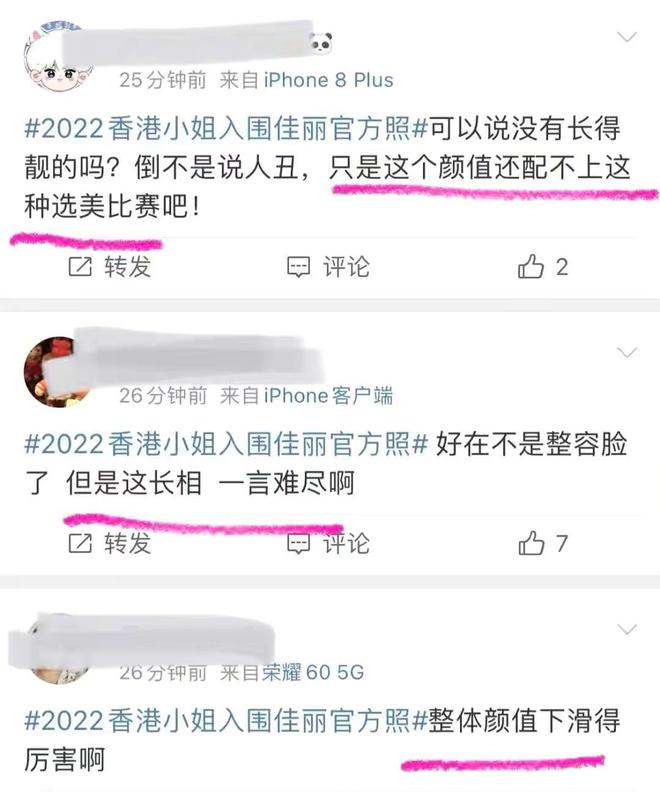Open the dropdown arrow on the 荣耀60 5G post
Screen dimensions: 660x803
point(628,629)
